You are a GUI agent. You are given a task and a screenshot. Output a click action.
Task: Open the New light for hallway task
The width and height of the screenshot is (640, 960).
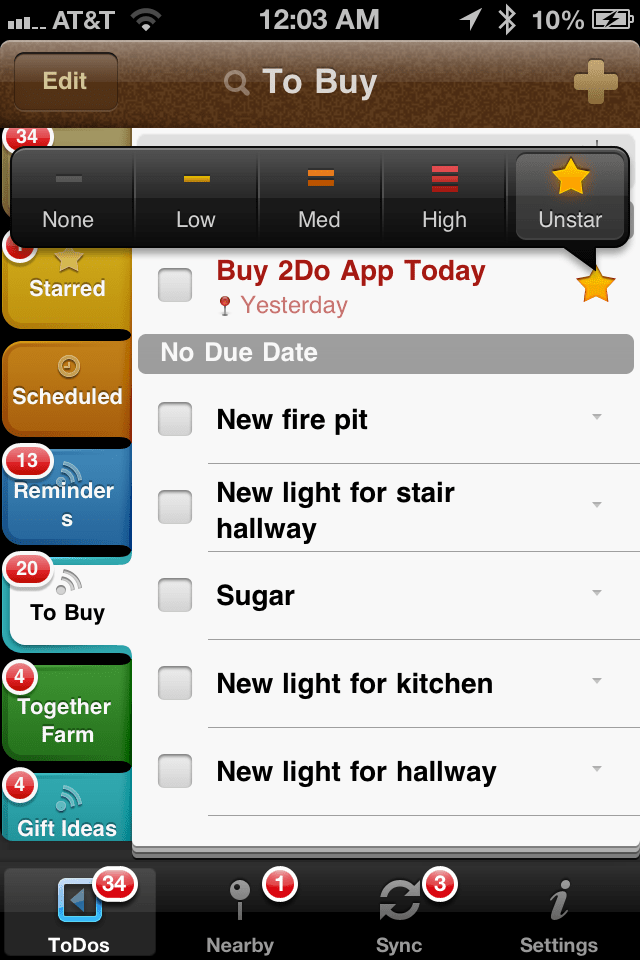tap(356, 771)
